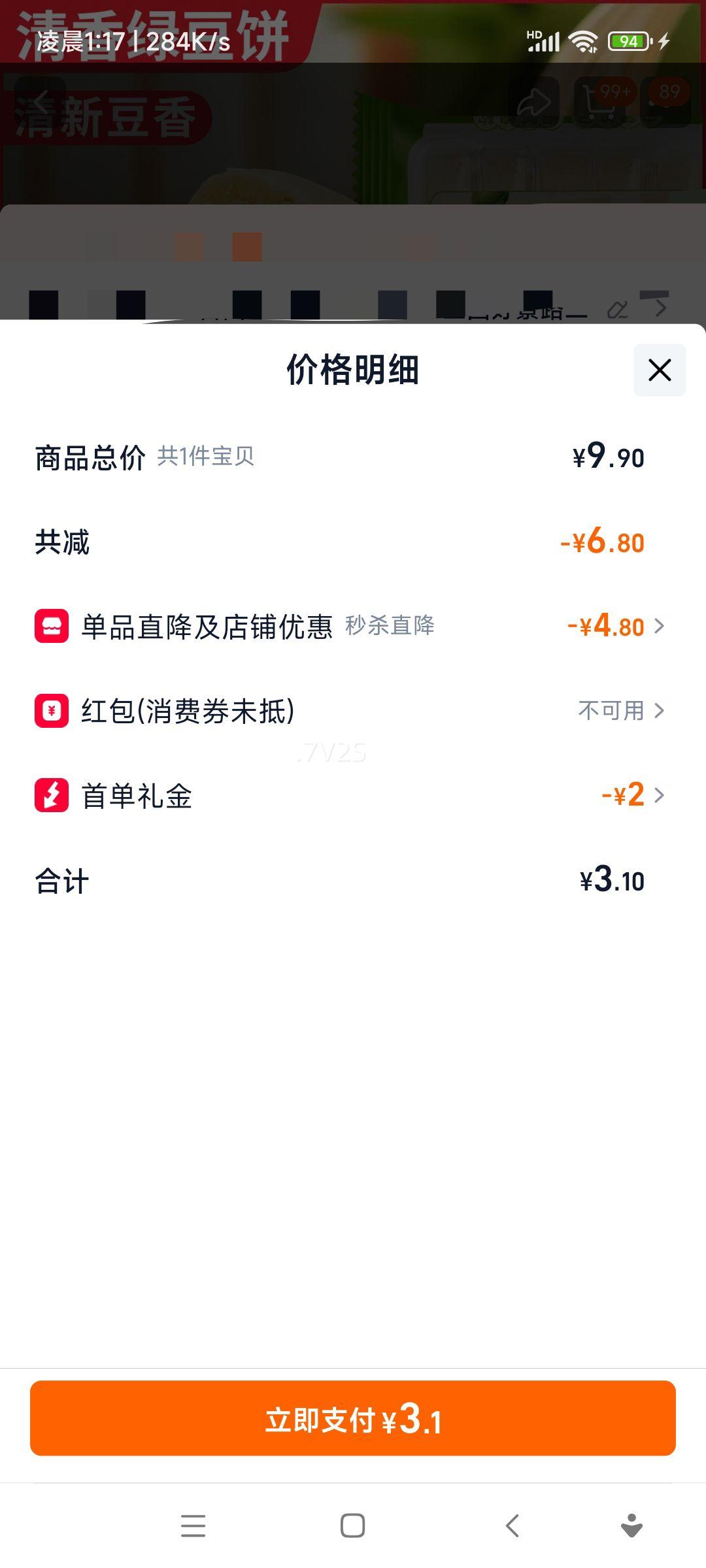
Task: Open recent apps from the navigation bar
Action: pyautogui.click(x=193, y=1526)
